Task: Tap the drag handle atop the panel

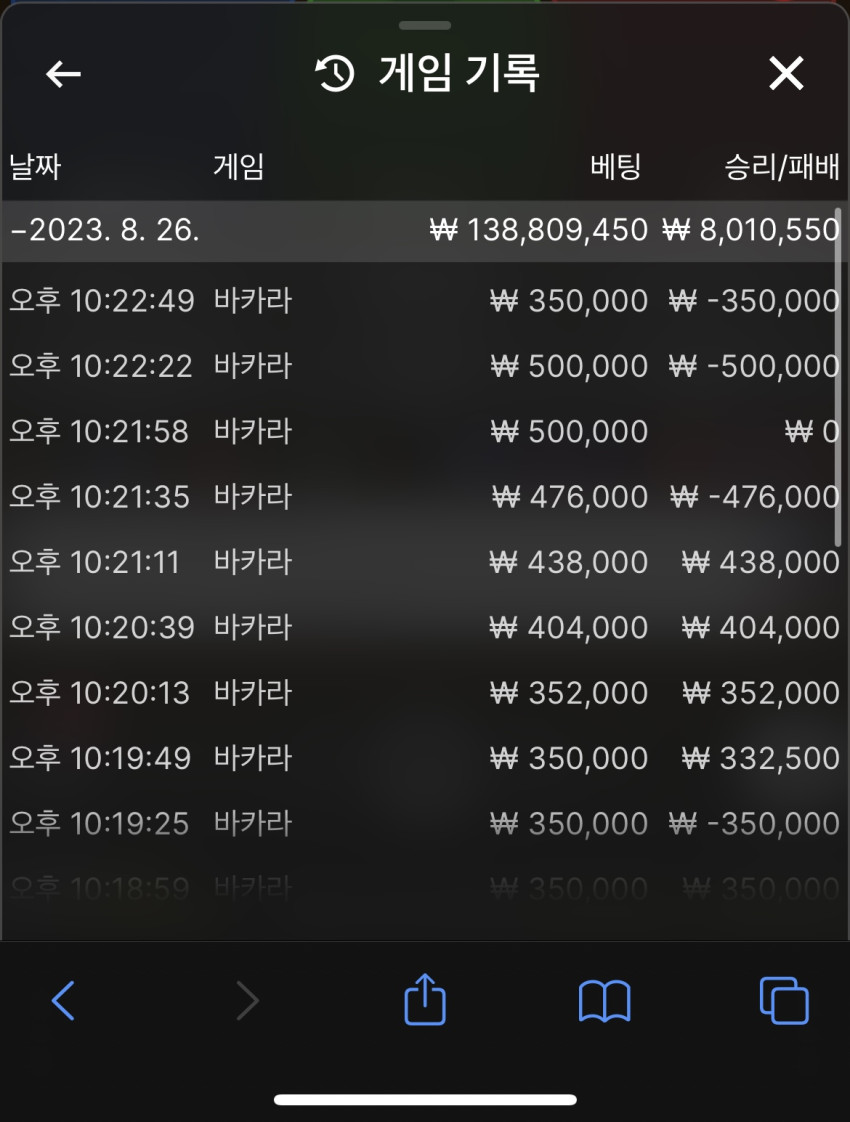Action: [425, 26]
